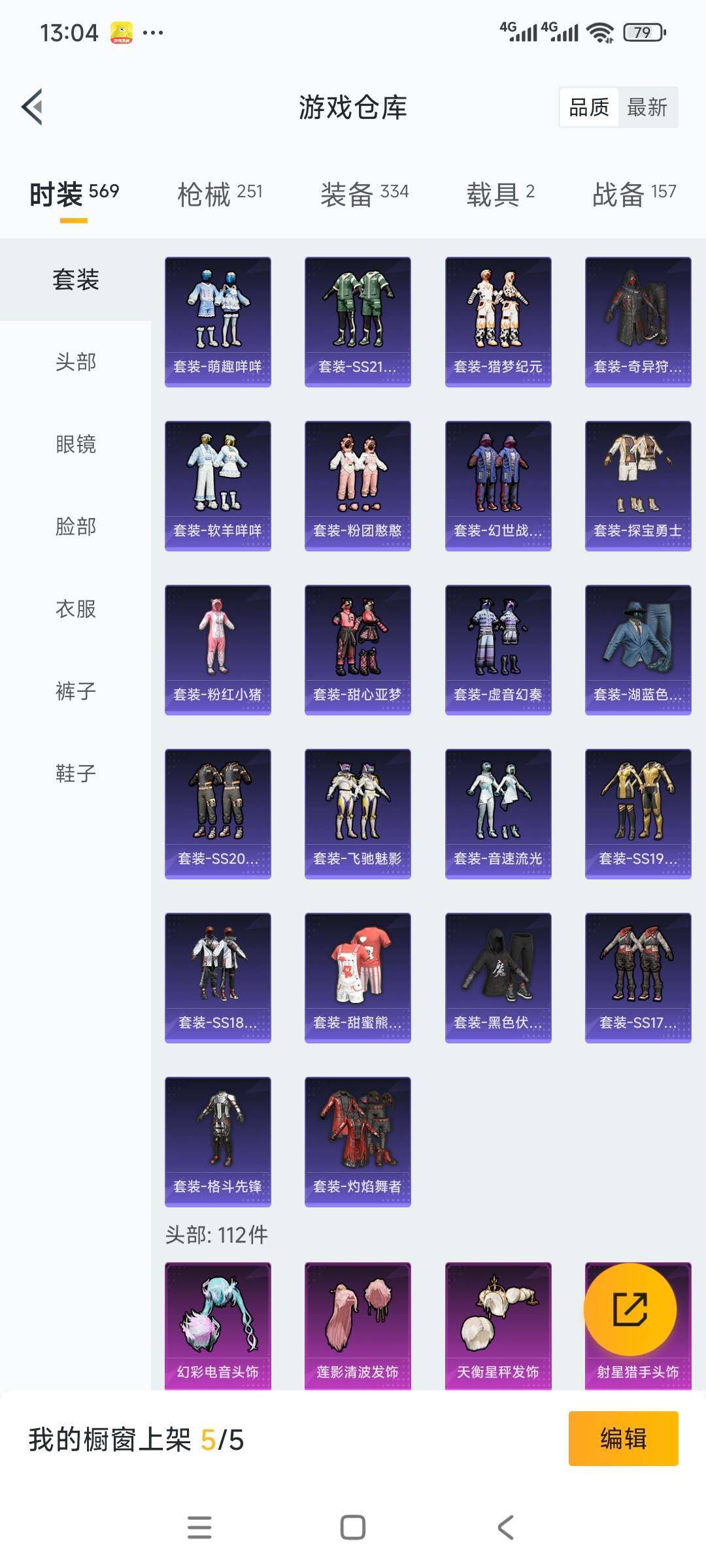706x1568 pixels.
Task: Open the 套装-灼焰舞者 outfit
Action: [358, 1141]
